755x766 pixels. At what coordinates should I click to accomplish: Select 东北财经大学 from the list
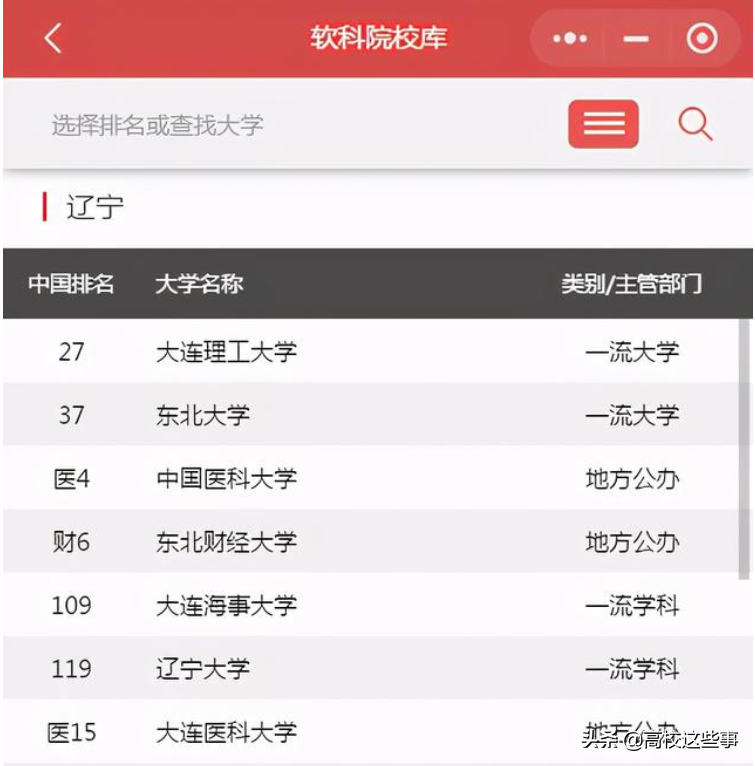(226, 542)
